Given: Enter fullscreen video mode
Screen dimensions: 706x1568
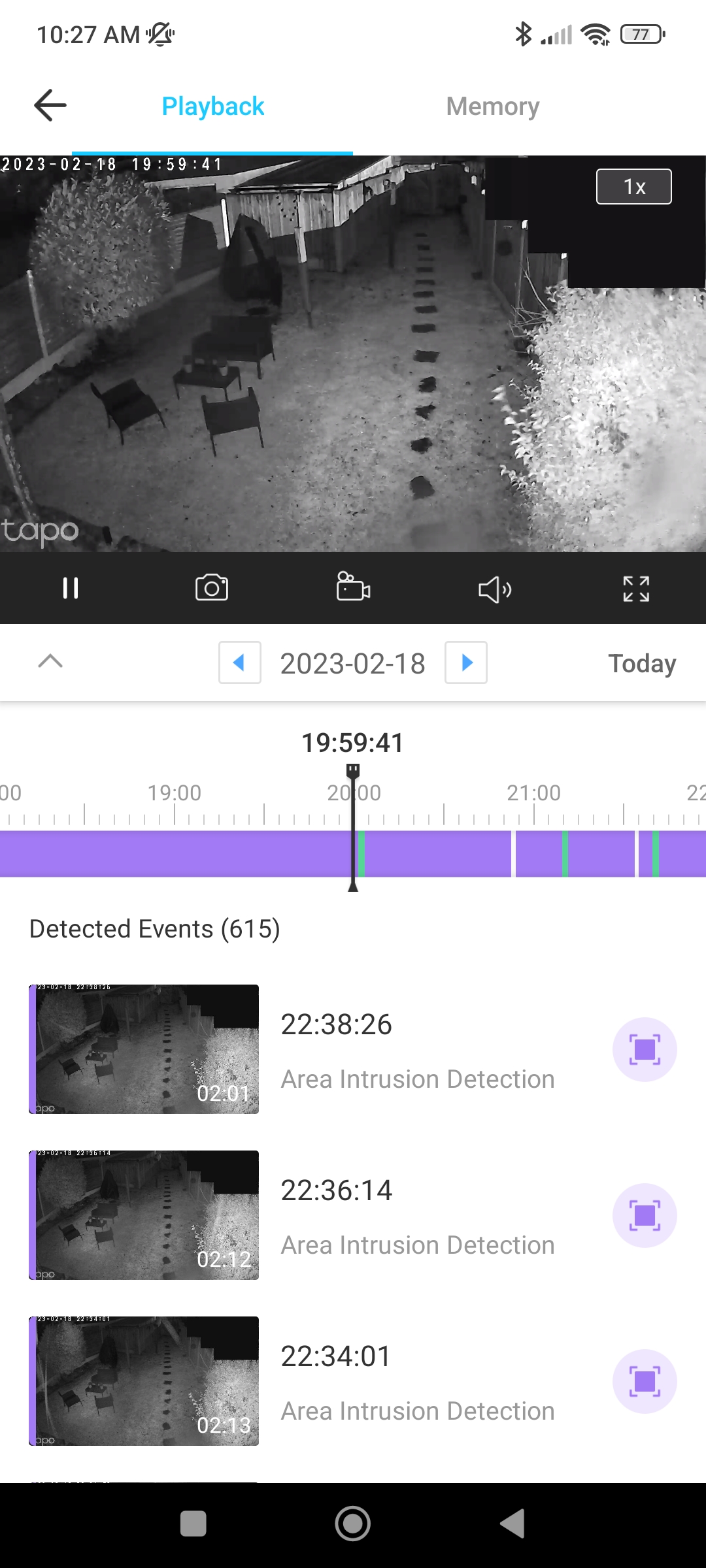Looking at the screenshot, I should [635, 589].
